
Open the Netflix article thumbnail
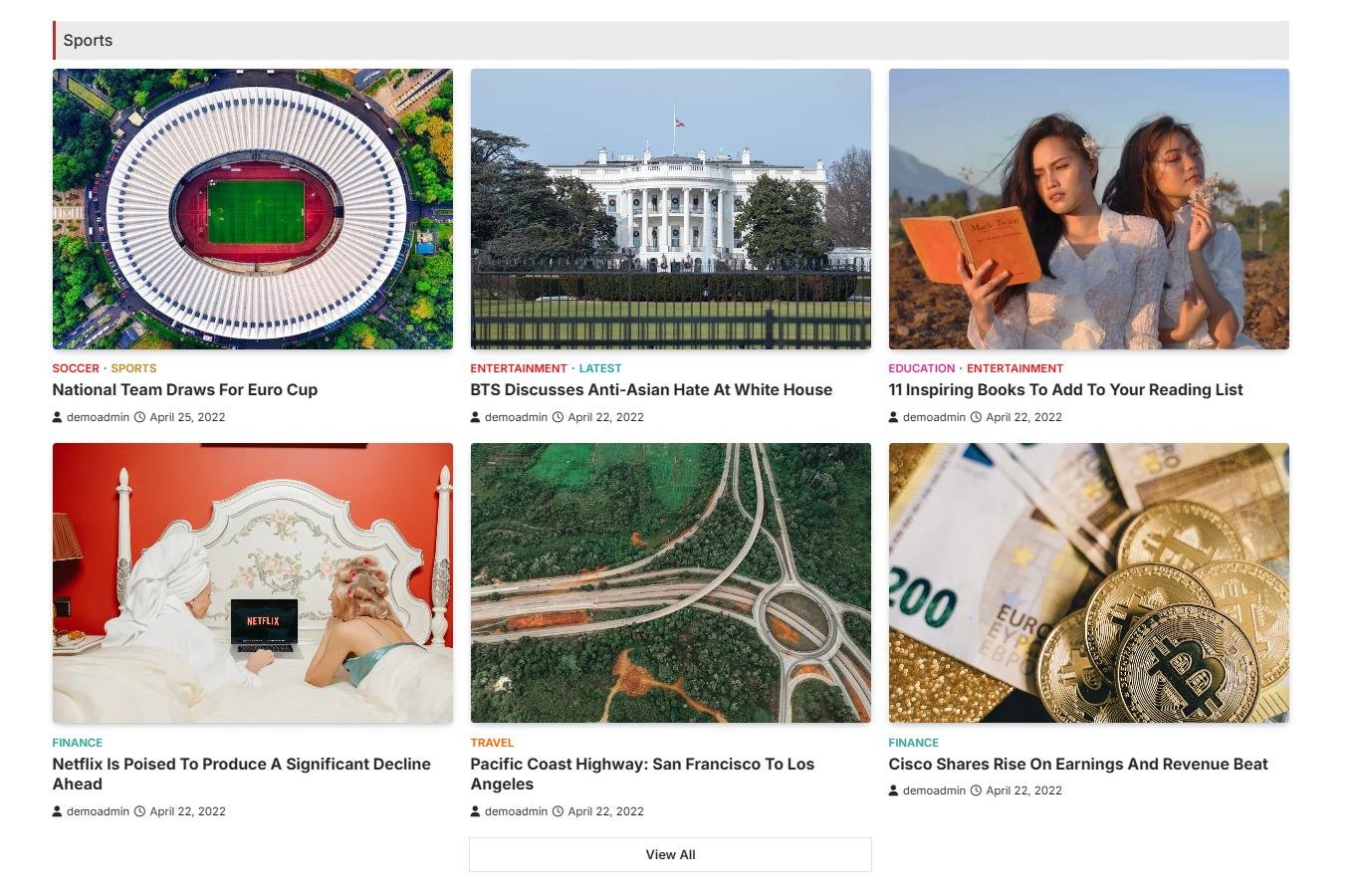(x=252, y=582)
